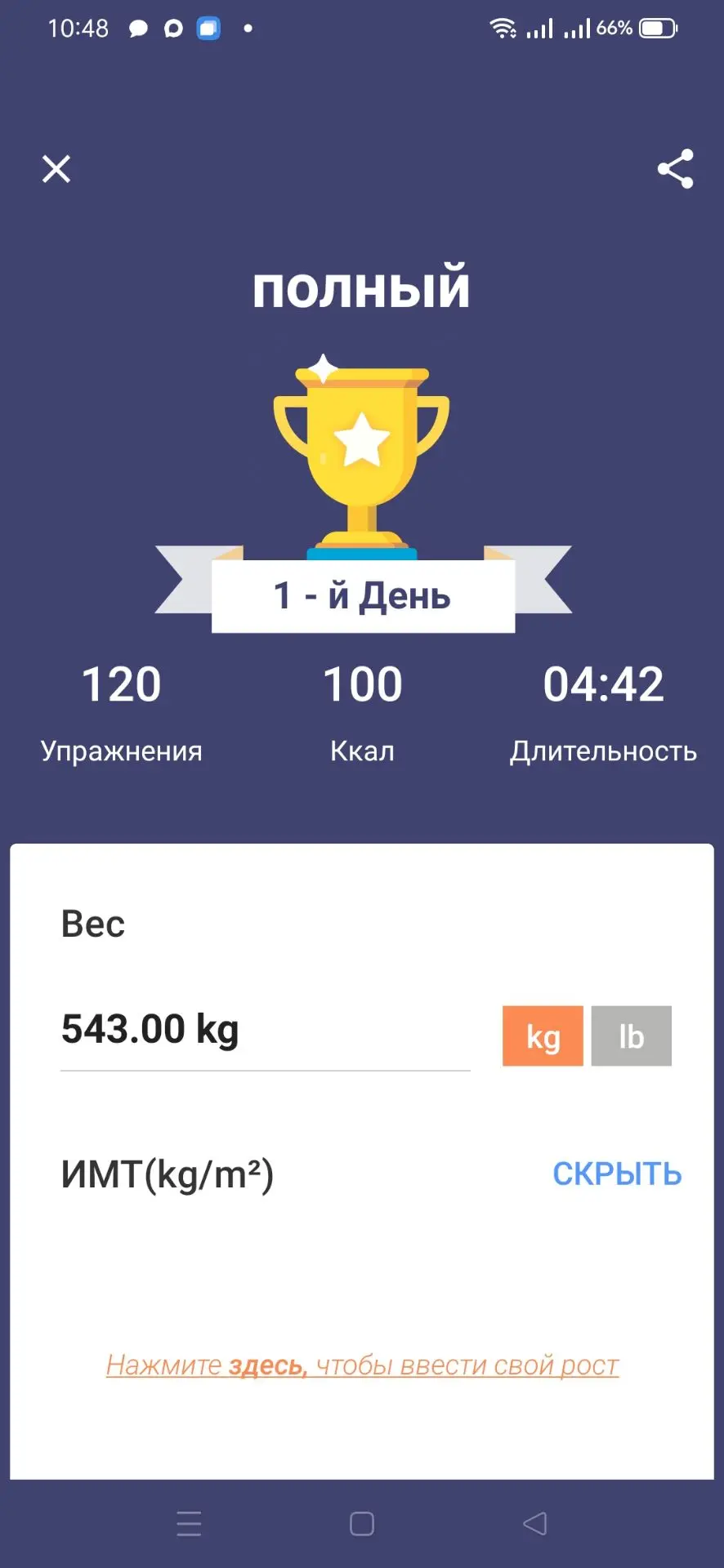The width and height of the screenshot is (724, 1568).
Task: Edit the 543.00 kg weight field
Action: coord(265,1029)
